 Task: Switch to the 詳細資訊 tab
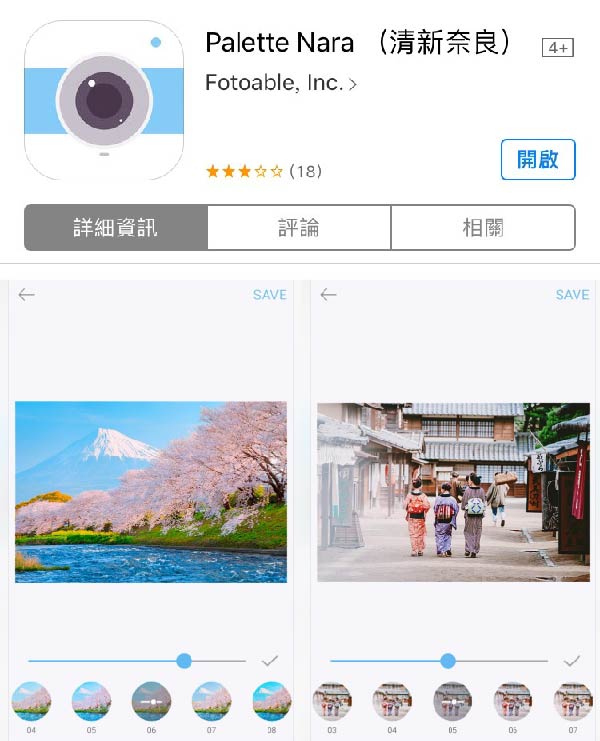[116, 228]
